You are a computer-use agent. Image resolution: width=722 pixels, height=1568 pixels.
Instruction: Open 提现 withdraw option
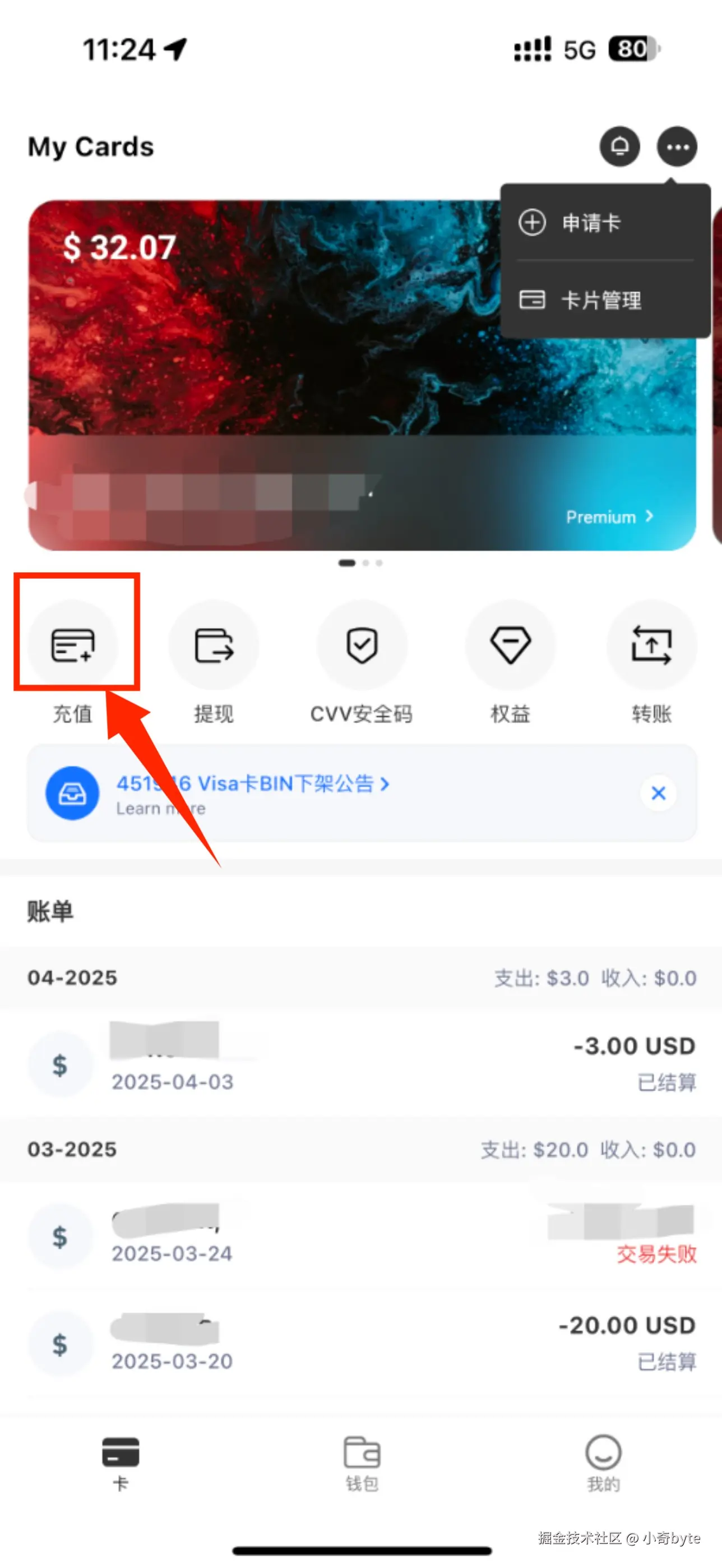click(214, 645)
